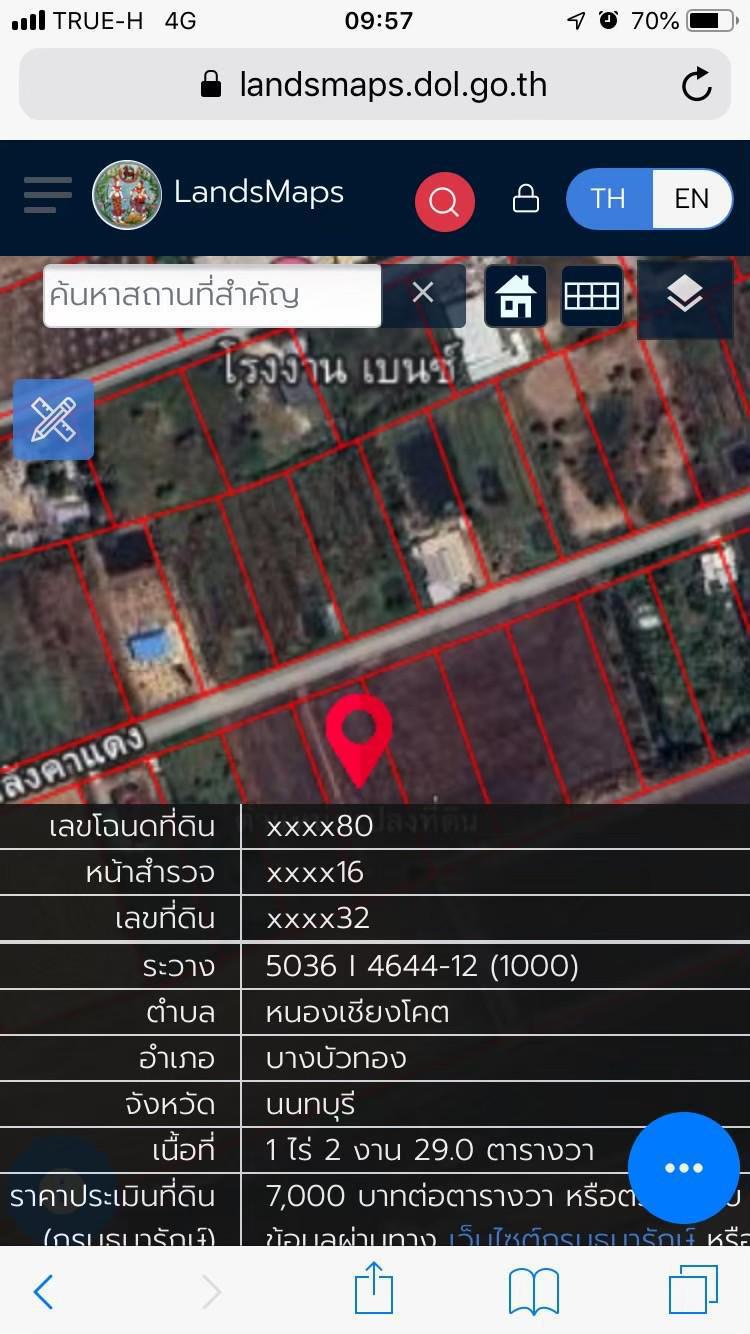The width and height of the screenshot is (750, 1334).
Task: Open the lock login icon
Action: tap(526, 198)
